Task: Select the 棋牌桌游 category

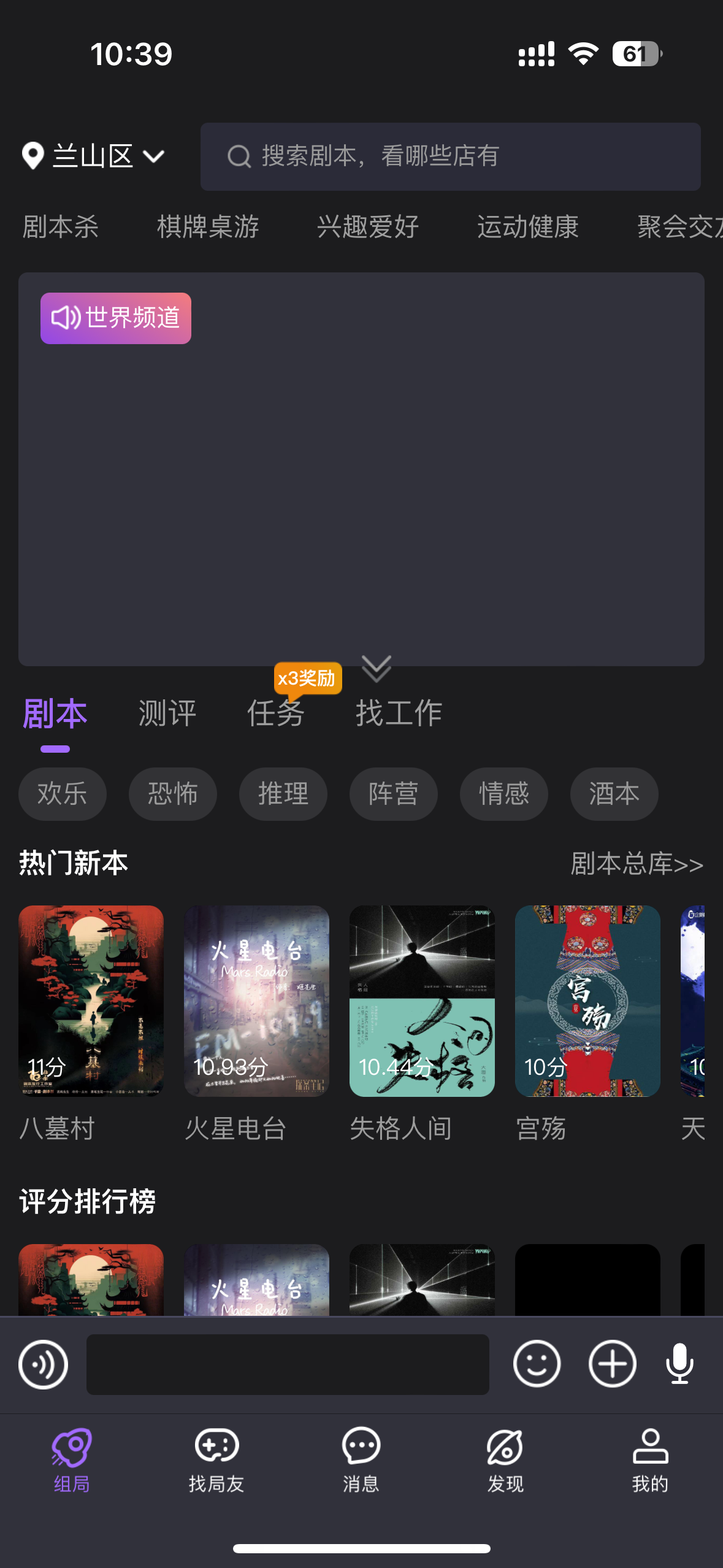Action: [208, 227]
